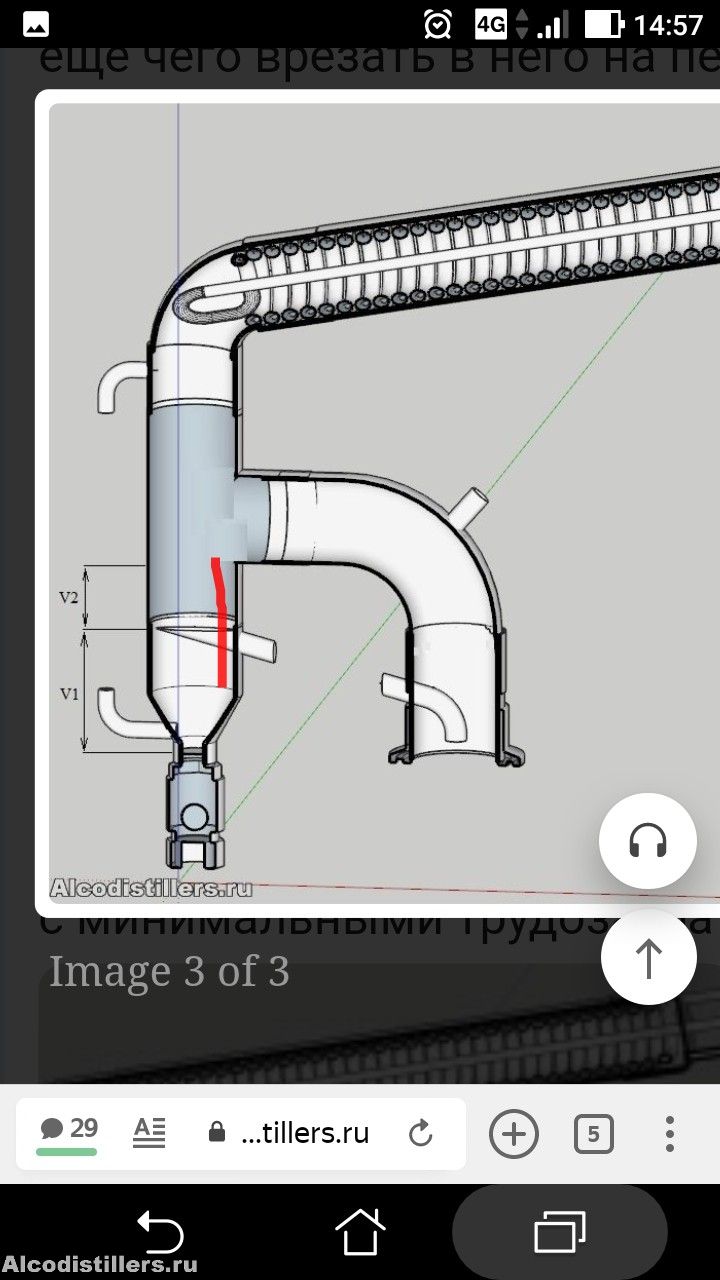Open the 29 comments bubble
Screen dimensions: 720x1280
pos(69,1131)
